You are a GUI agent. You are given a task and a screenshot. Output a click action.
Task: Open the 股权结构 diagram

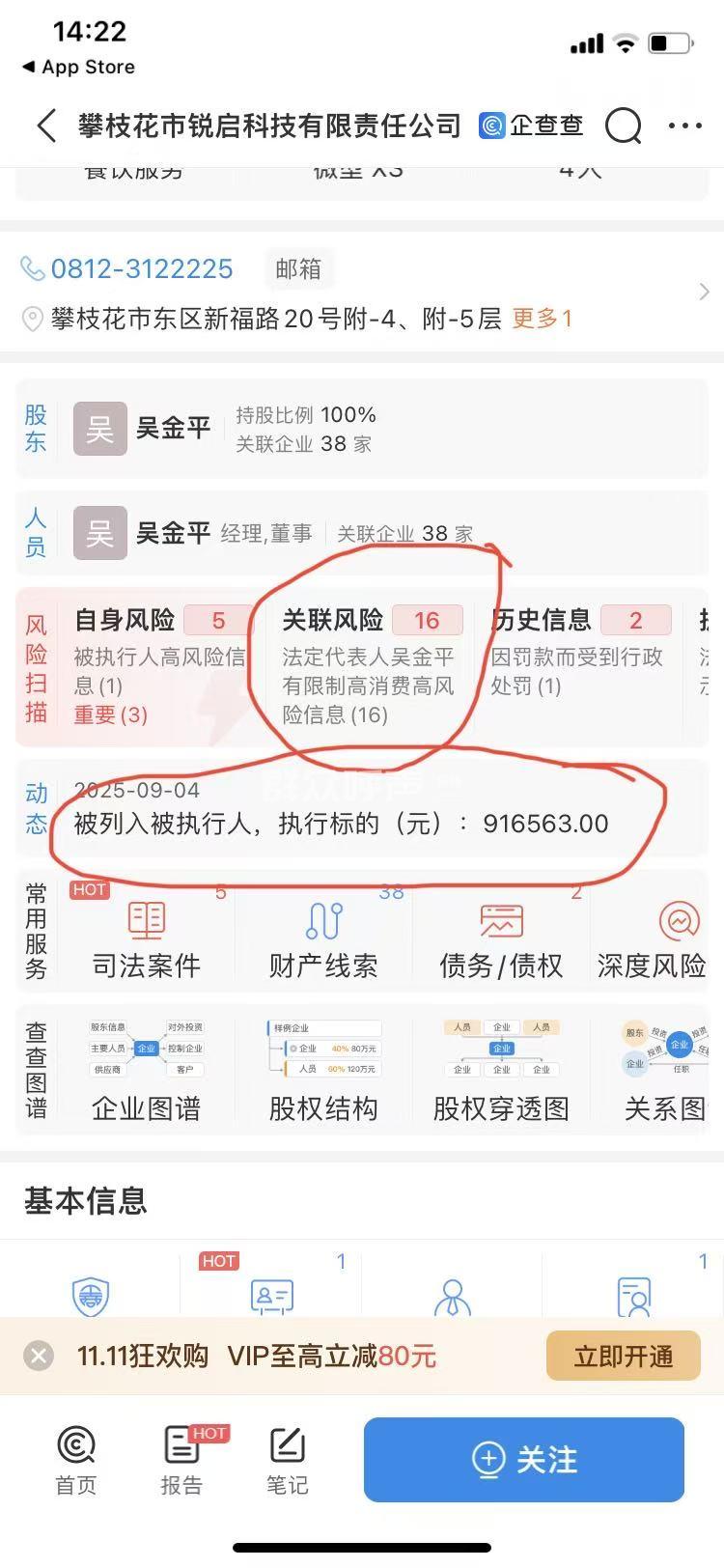(x=323, y=1070)
